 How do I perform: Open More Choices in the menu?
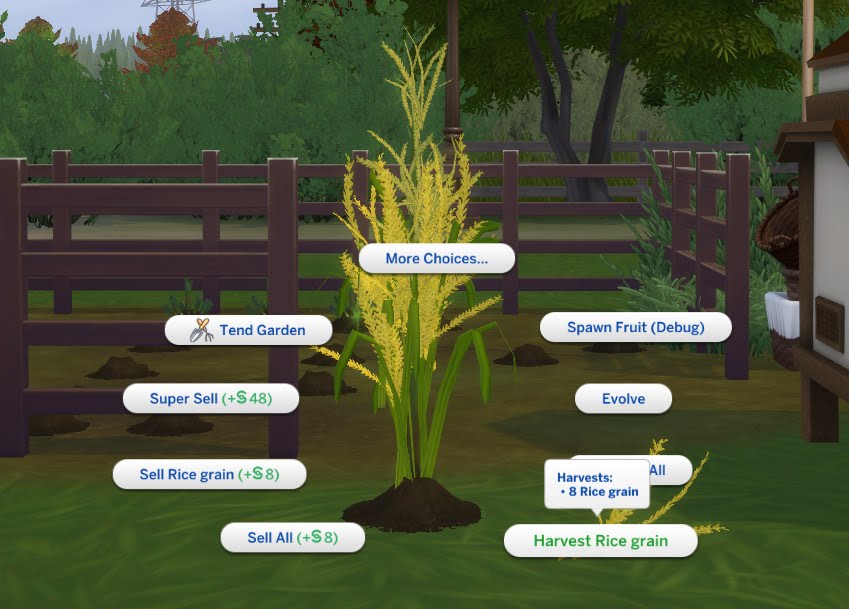[x=436, y=258]
